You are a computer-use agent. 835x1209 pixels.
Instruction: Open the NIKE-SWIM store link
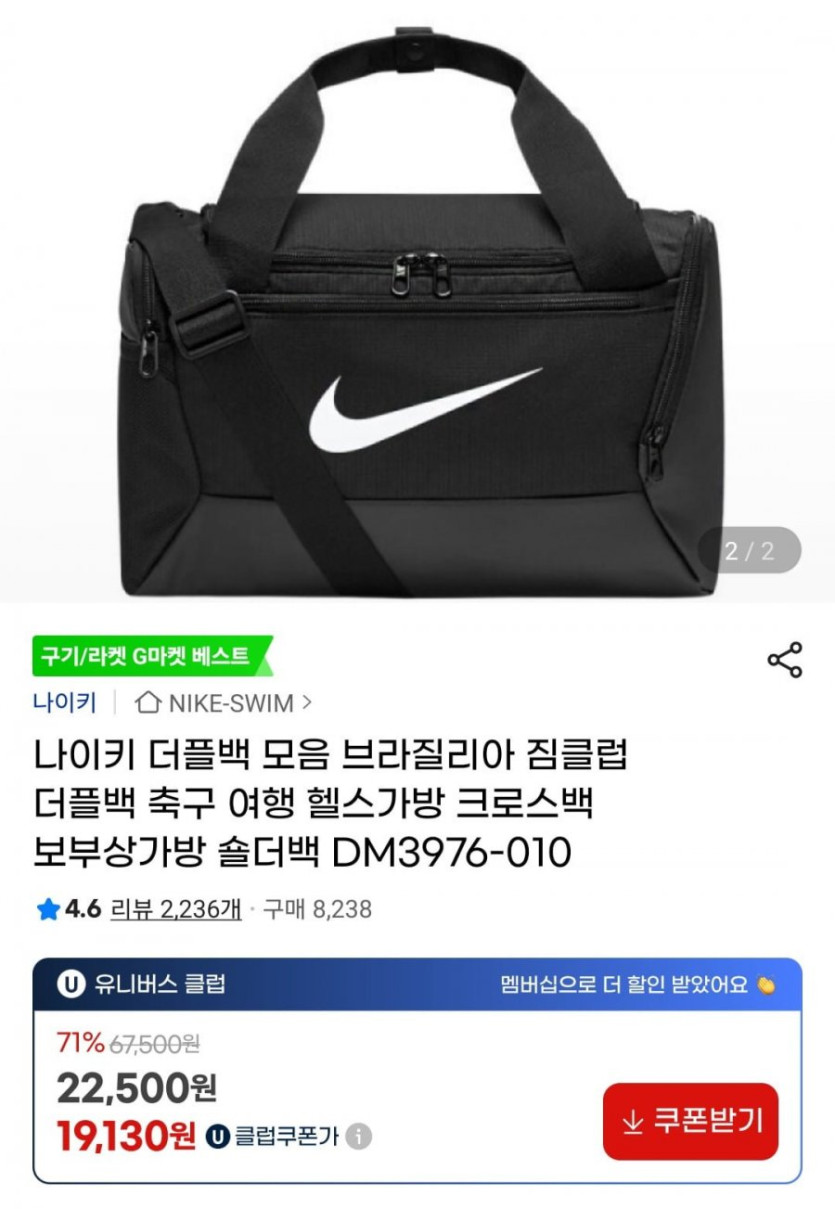(x=224, y=703)
